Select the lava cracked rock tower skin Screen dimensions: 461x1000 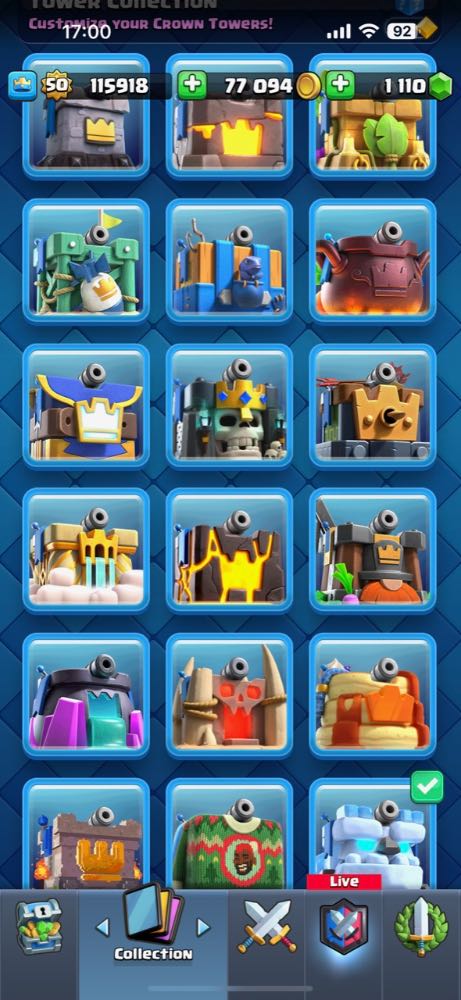230,550
